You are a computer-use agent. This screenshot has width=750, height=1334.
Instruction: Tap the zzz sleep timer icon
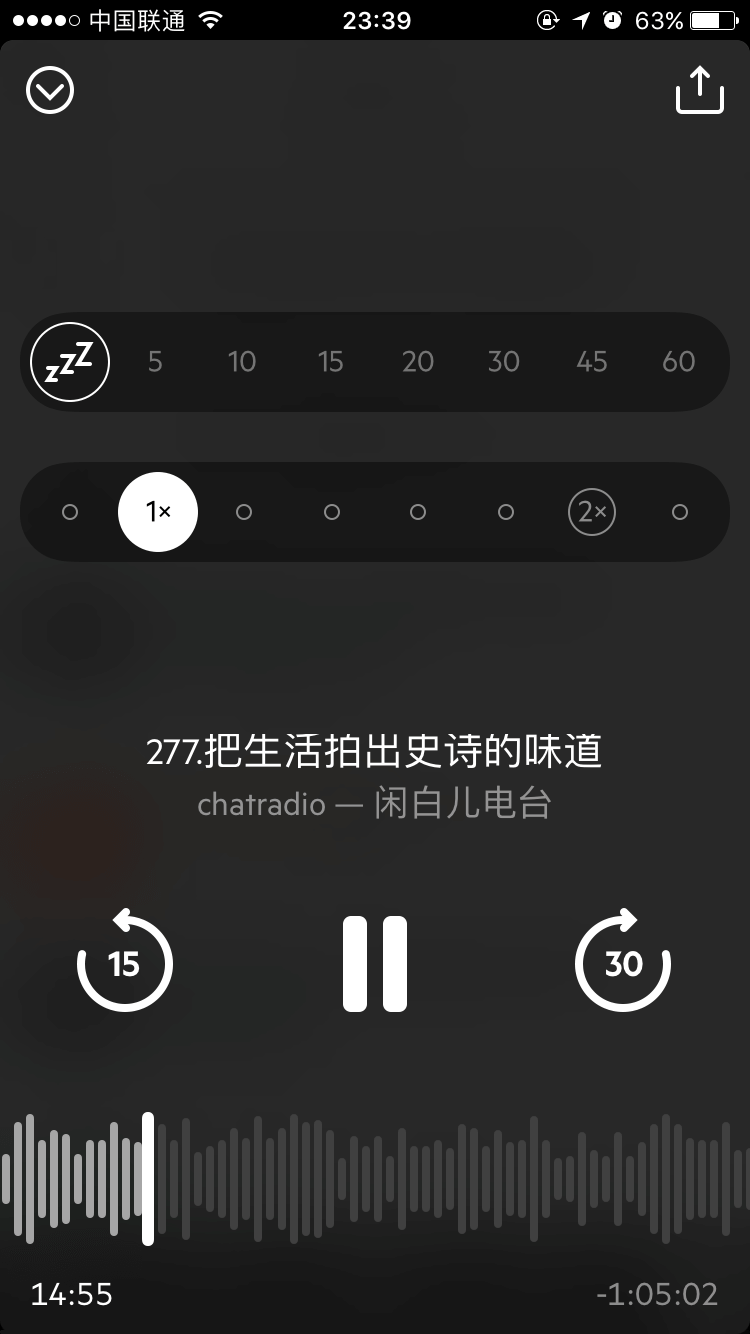click(x=70, y=362)
